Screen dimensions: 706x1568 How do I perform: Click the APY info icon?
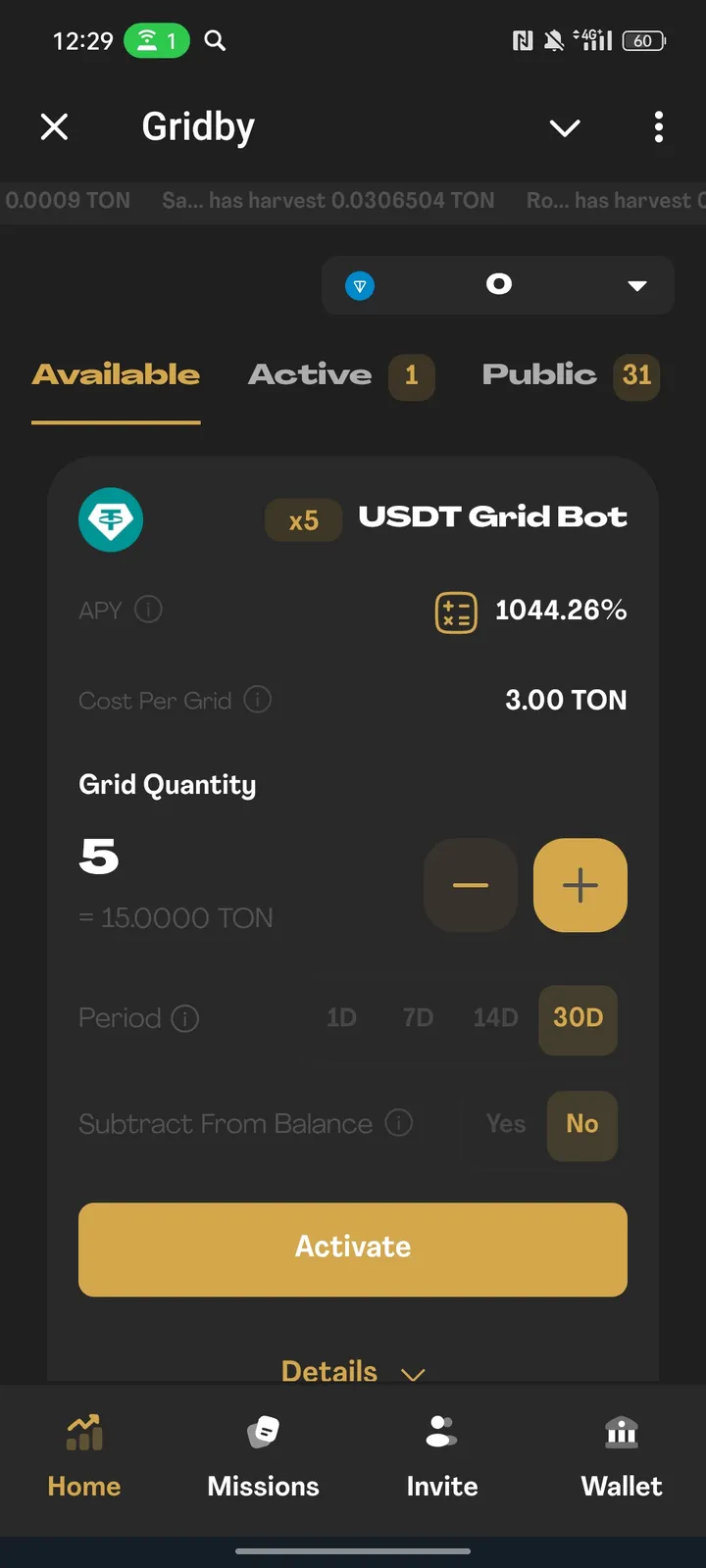[148, 610]
